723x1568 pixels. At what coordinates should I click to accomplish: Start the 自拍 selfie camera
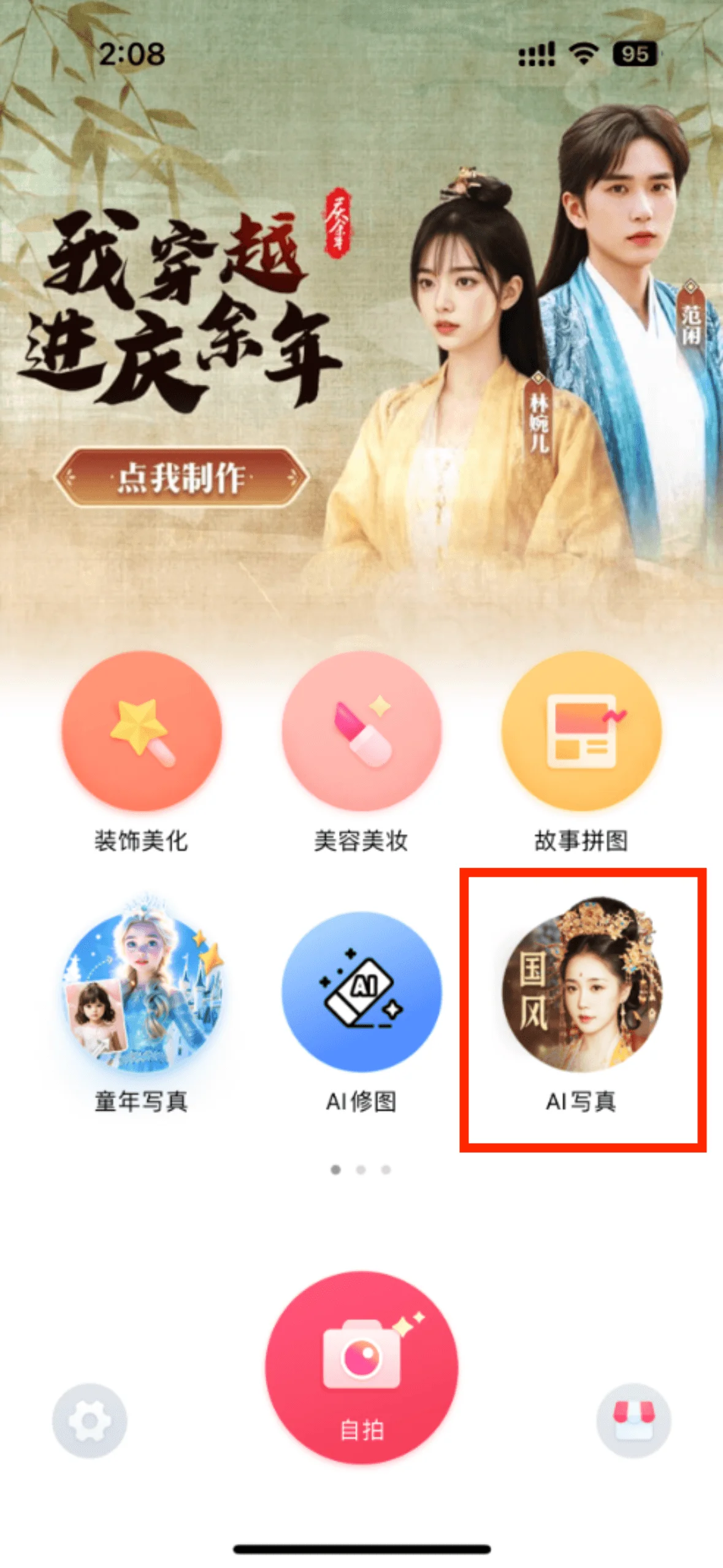coord(362,1367)
